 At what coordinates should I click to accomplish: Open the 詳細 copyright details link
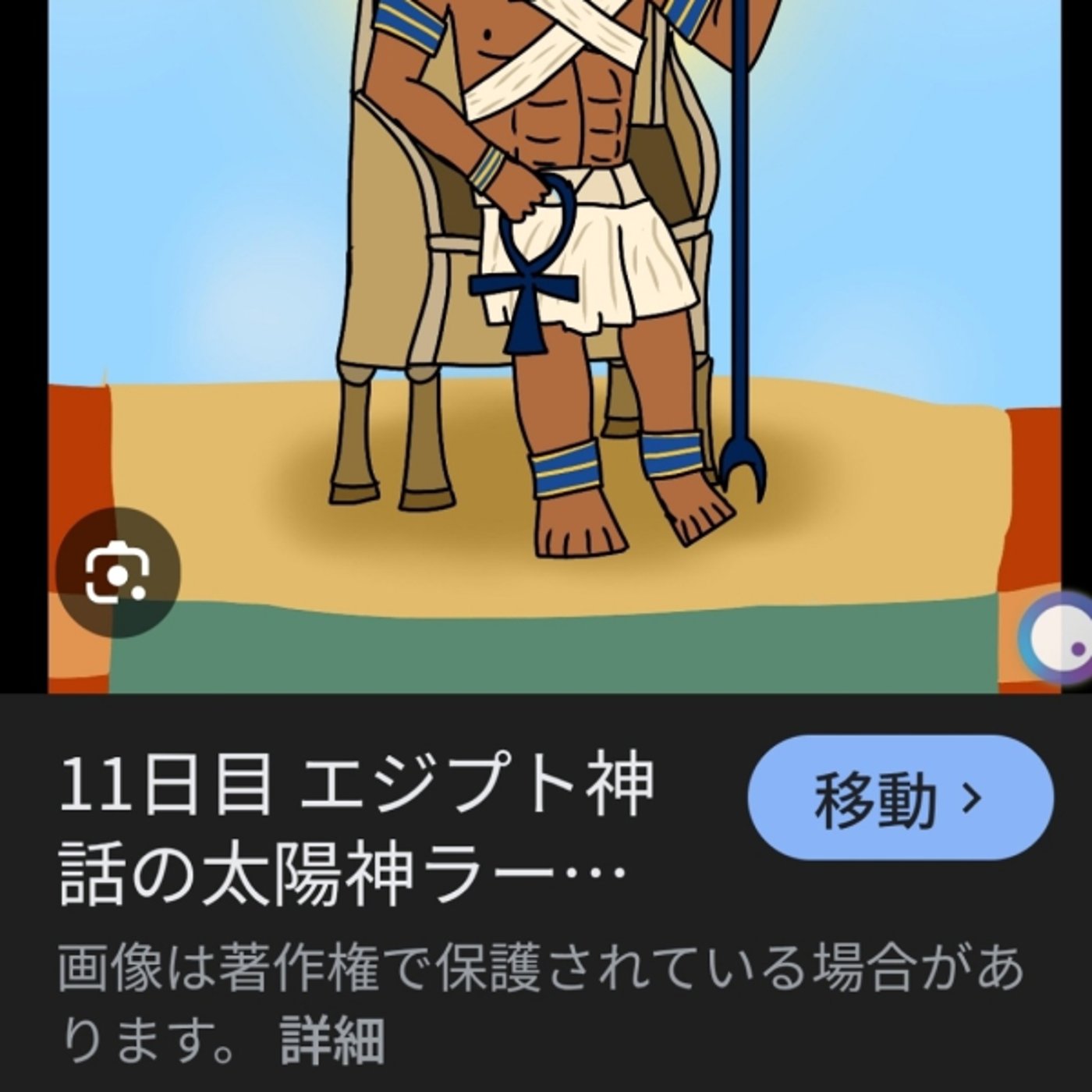click(333, 1041)
